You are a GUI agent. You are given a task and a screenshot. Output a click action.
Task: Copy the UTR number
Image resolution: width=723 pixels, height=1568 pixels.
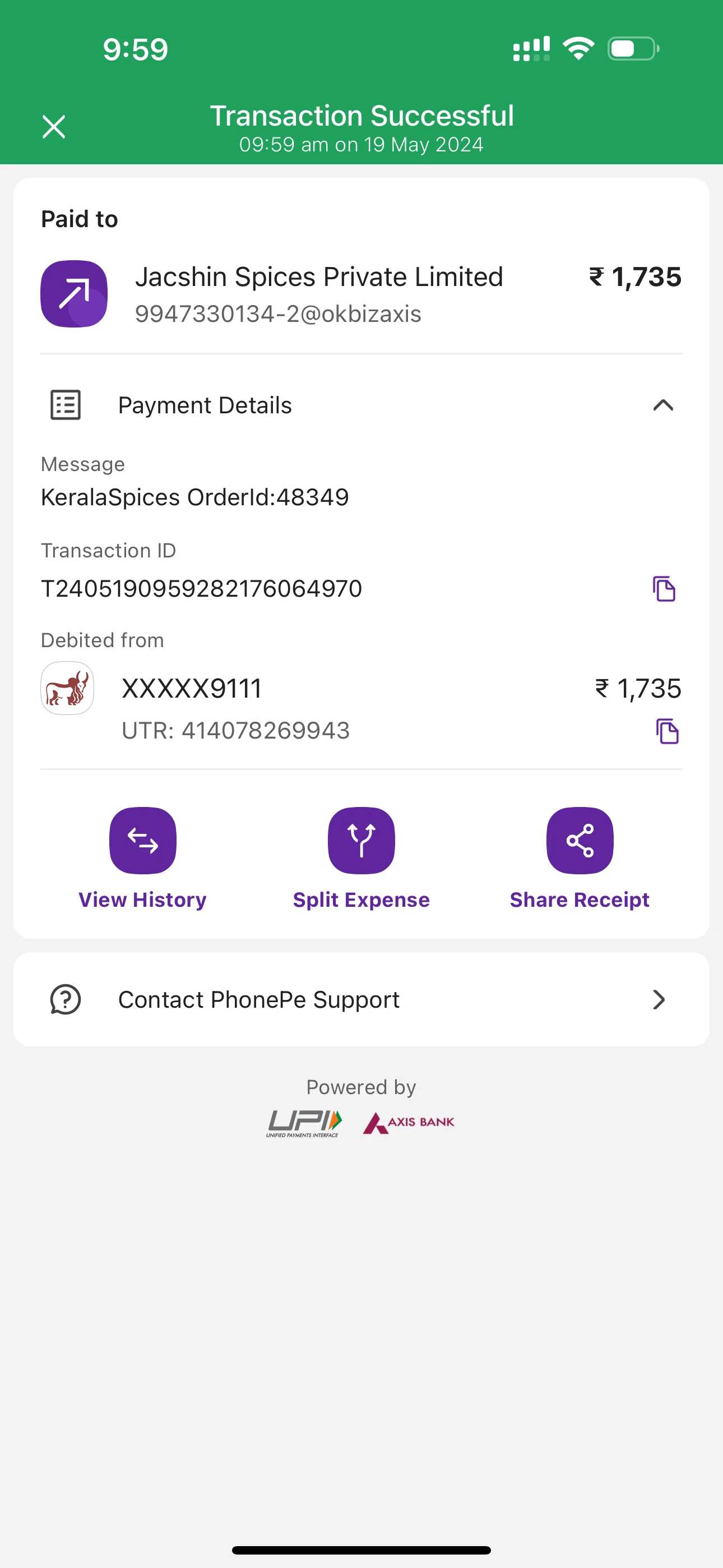point(667,731)
